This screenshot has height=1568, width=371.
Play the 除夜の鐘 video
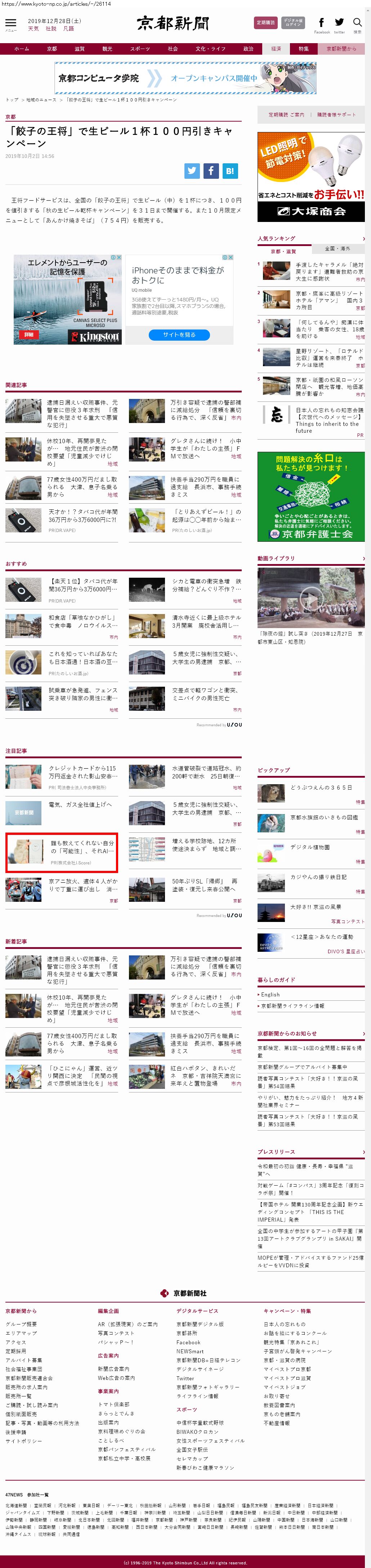point(311,598)
